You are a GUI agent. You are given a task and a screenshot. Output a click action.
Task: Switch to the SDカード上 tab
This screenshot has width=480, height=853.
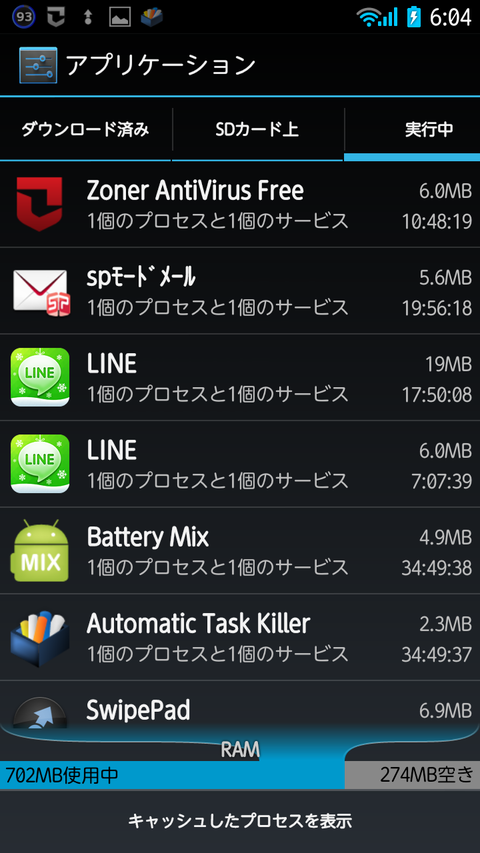257,129
